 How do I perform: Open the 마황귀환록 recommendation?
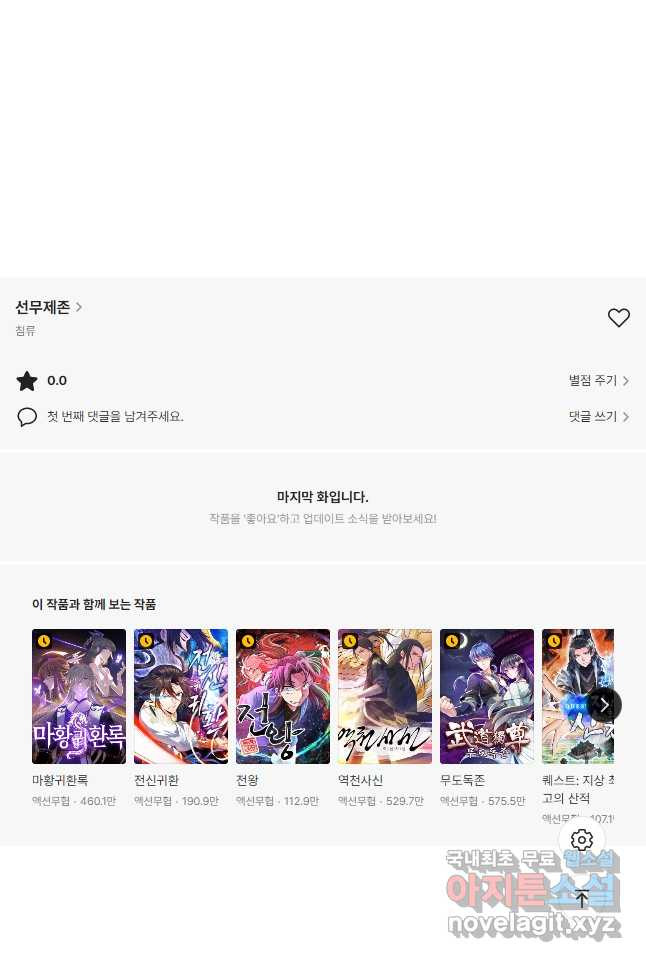79,696
